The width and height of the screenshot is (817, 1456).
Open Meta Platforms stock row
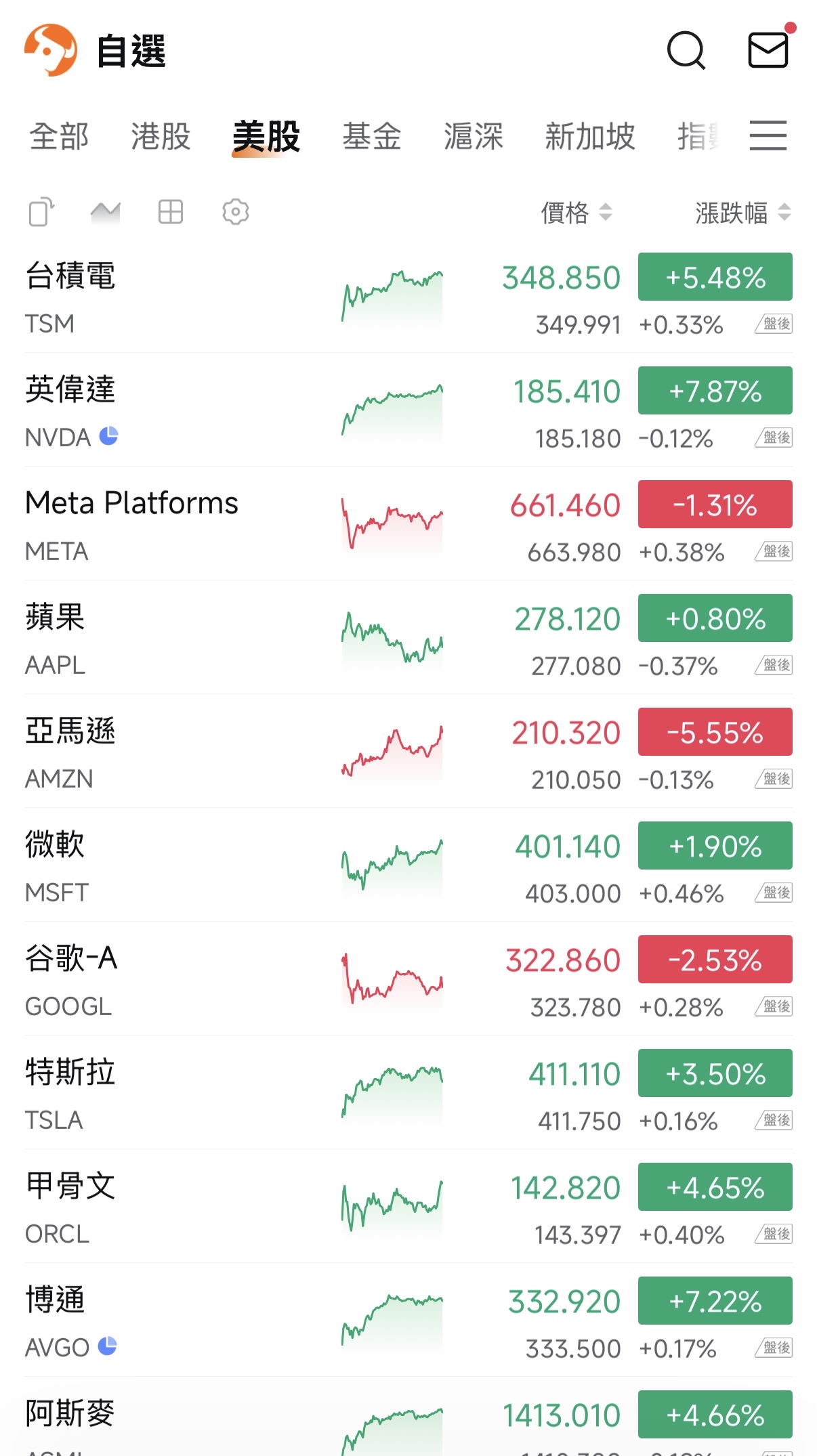coord(169,526)
